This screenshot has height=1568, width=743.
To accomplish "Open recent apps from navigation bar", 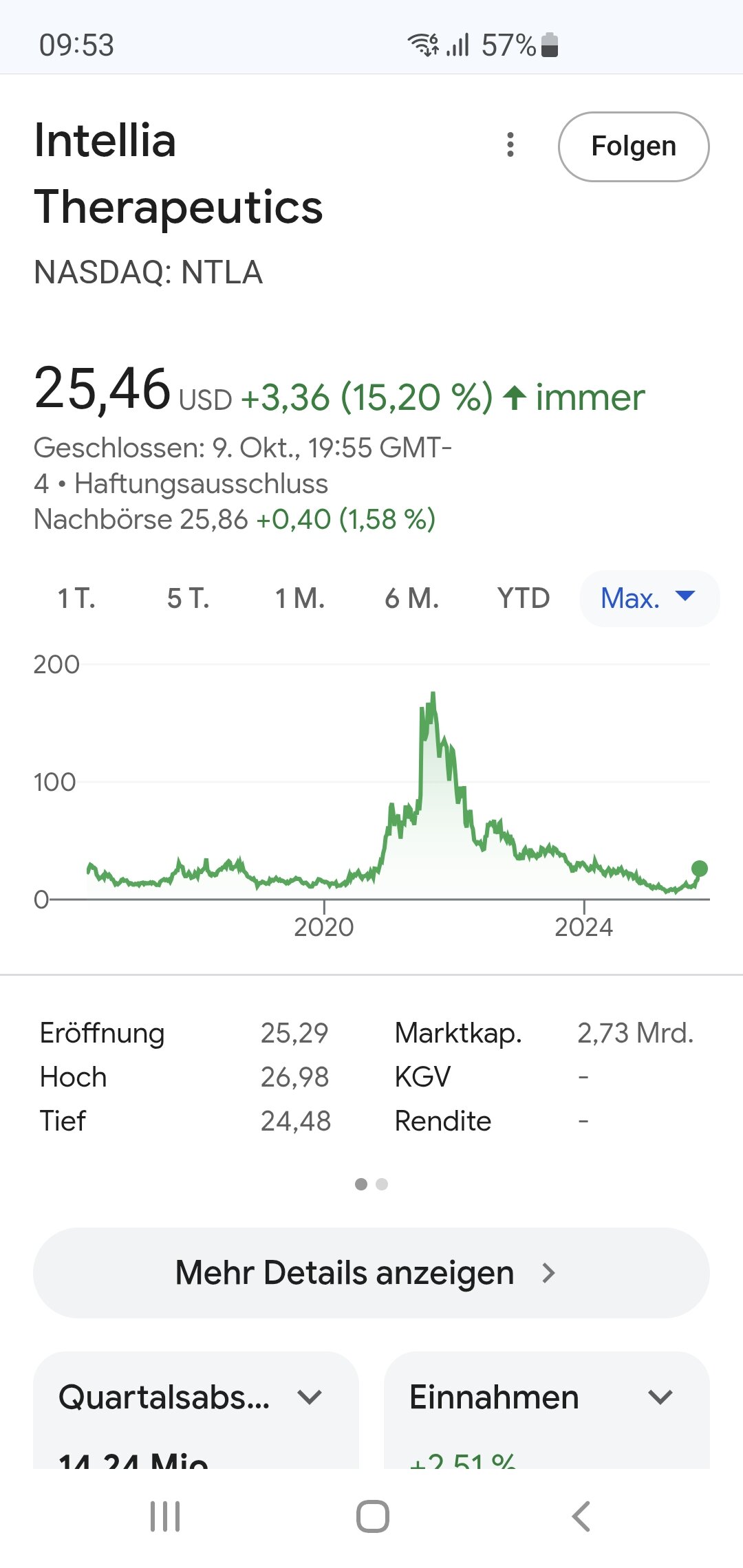I will click(165, 1516).
